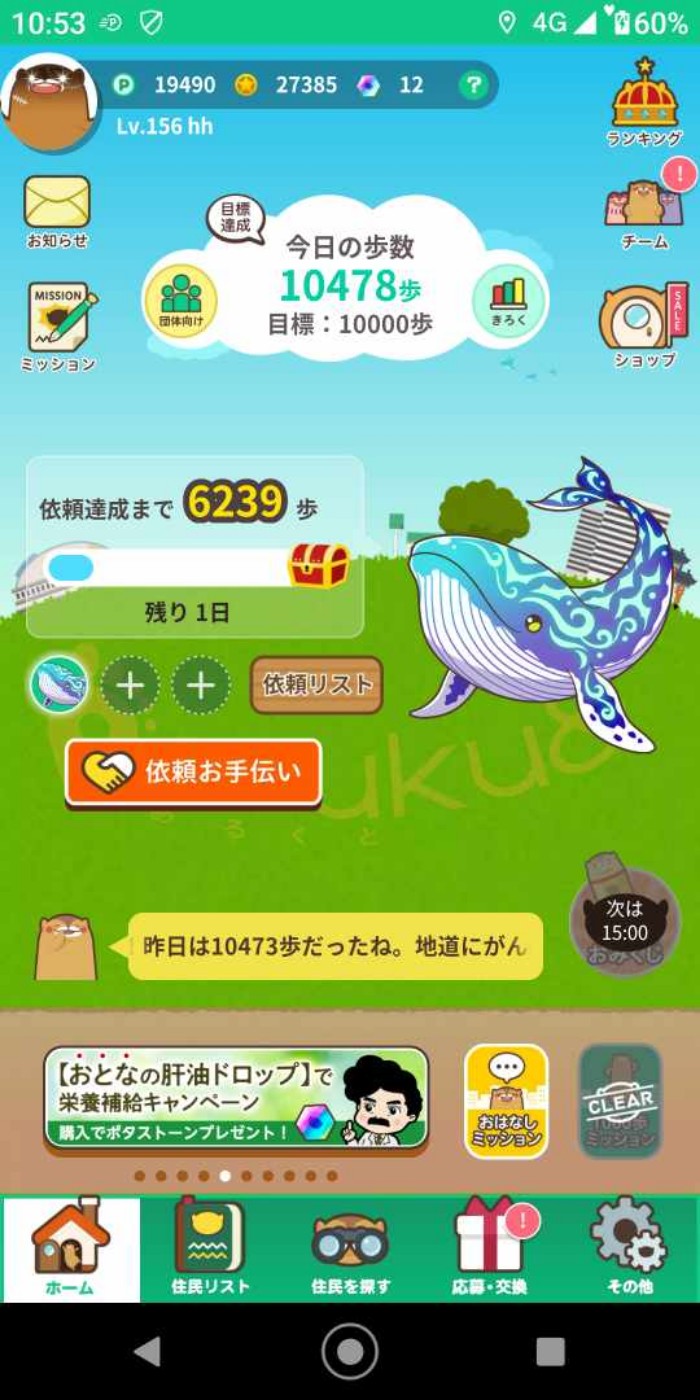Tap the 依頼お手伝い help button

coord(194,772)
